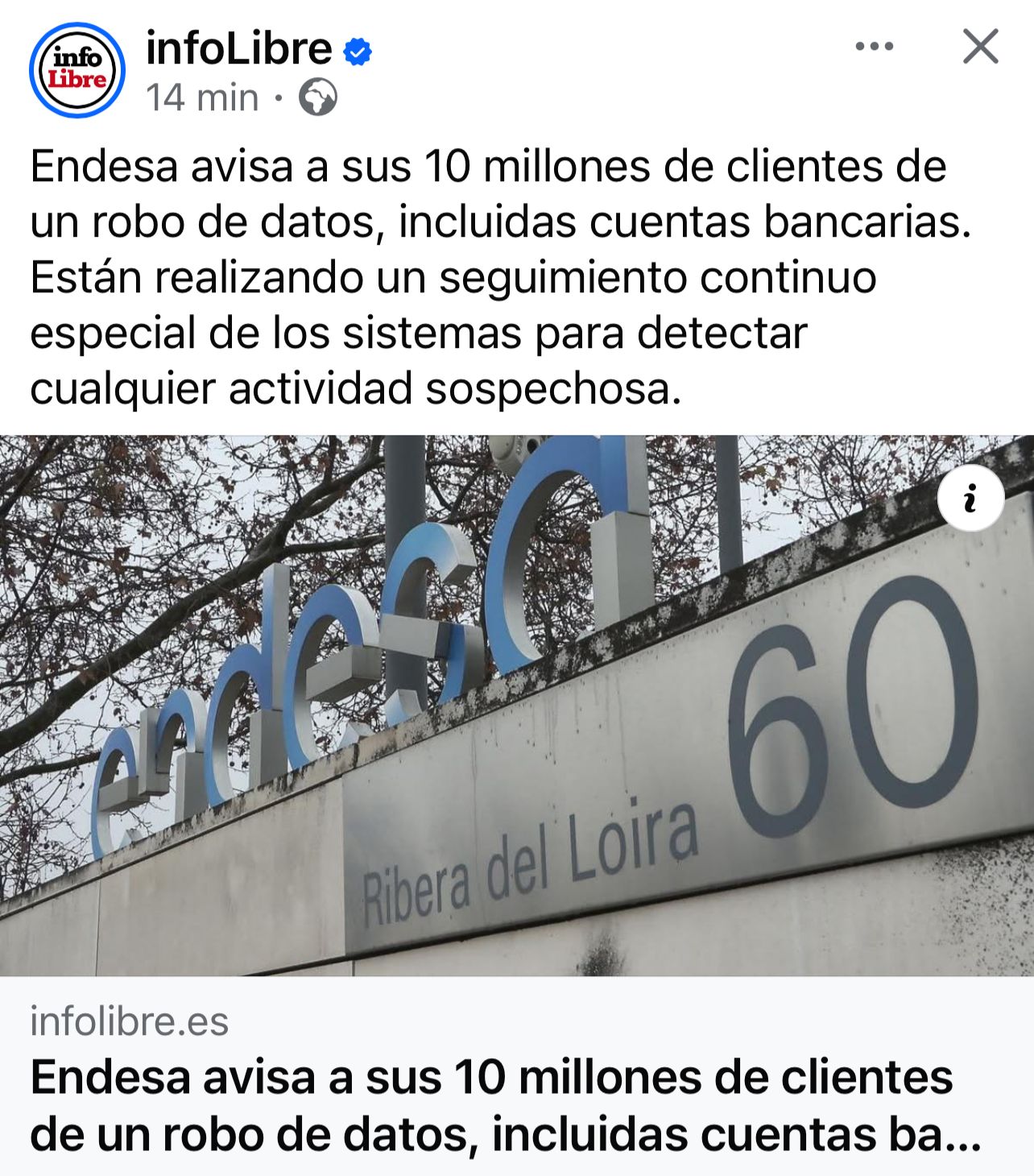
Task: Dismiss this post with the X
Action: point(980,47)
